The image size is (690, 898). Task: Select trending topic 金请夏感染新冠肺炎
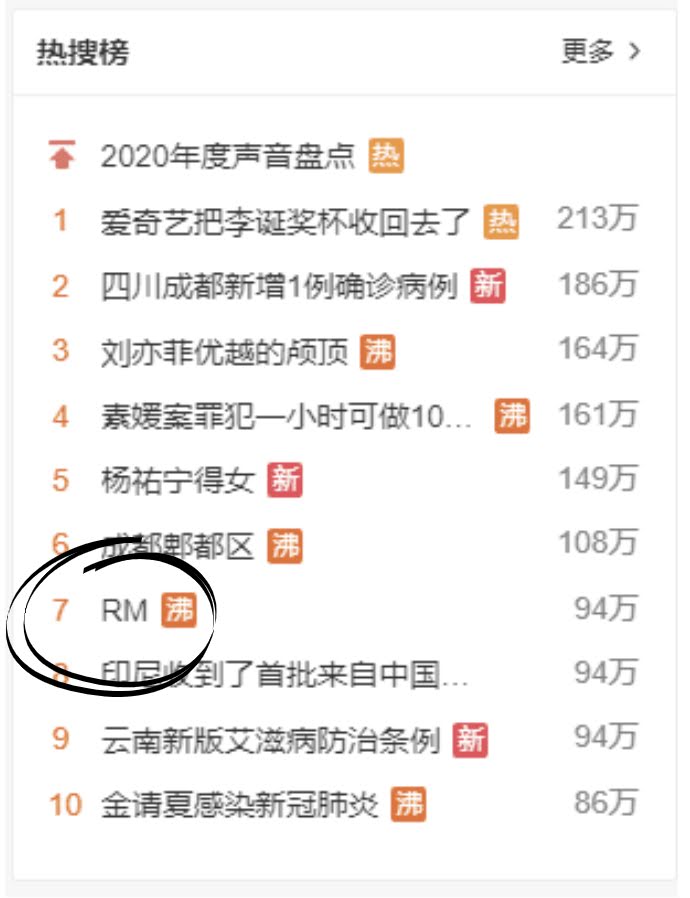(x=240, y=804)
